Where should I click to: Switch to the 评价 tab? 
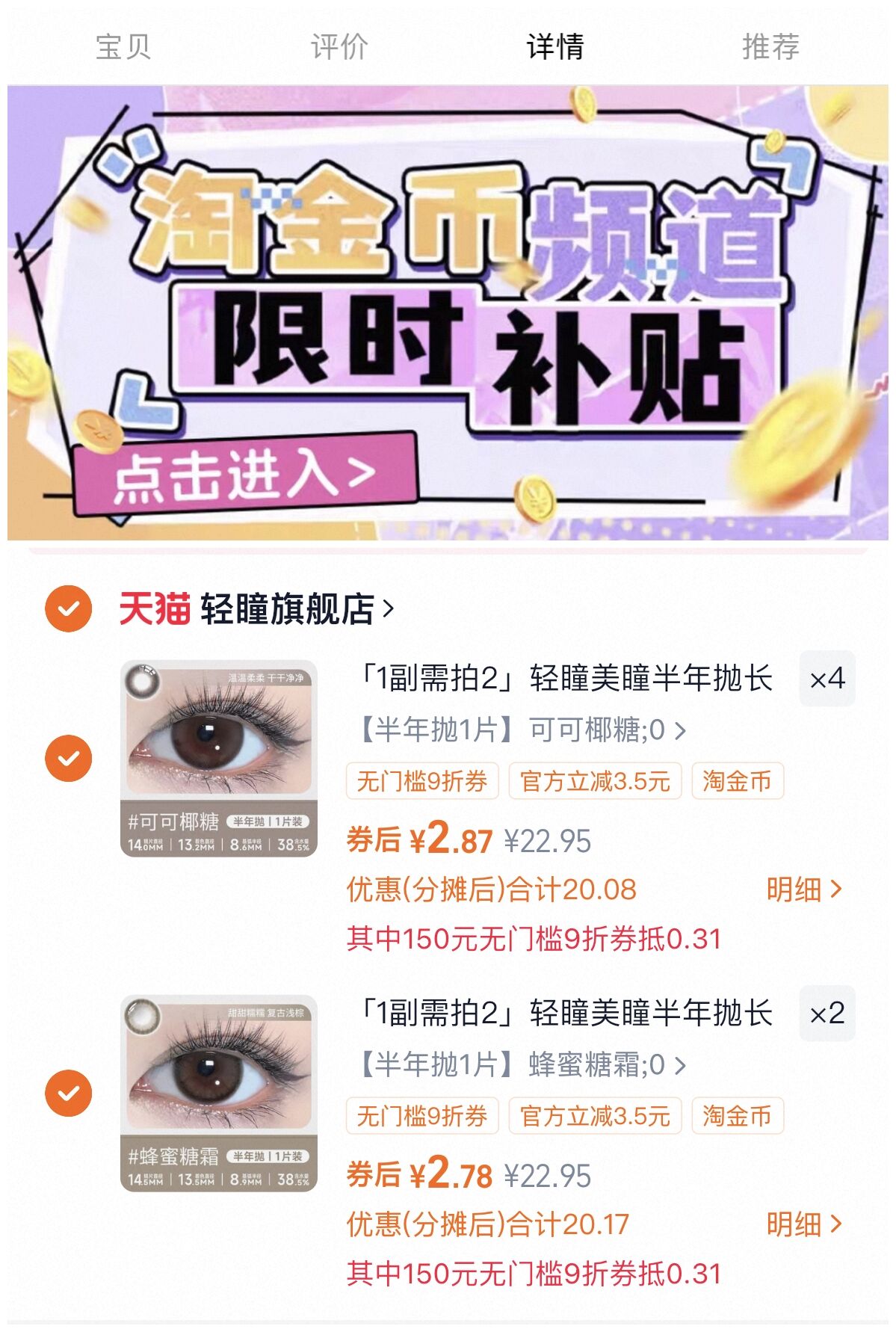click(339, 46)
